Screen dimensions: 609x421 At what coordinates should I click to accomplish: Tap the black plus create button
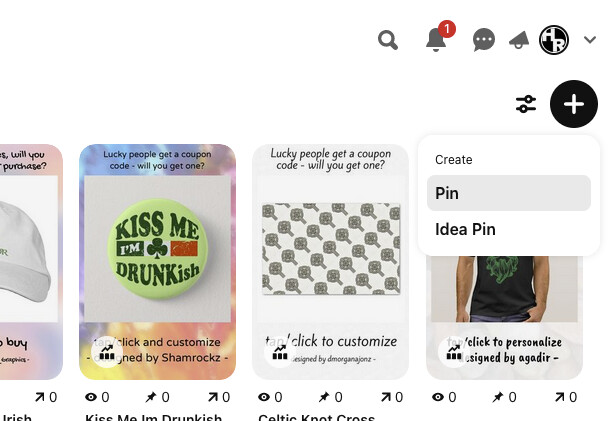pyautogui.click(x=574, y=104)
